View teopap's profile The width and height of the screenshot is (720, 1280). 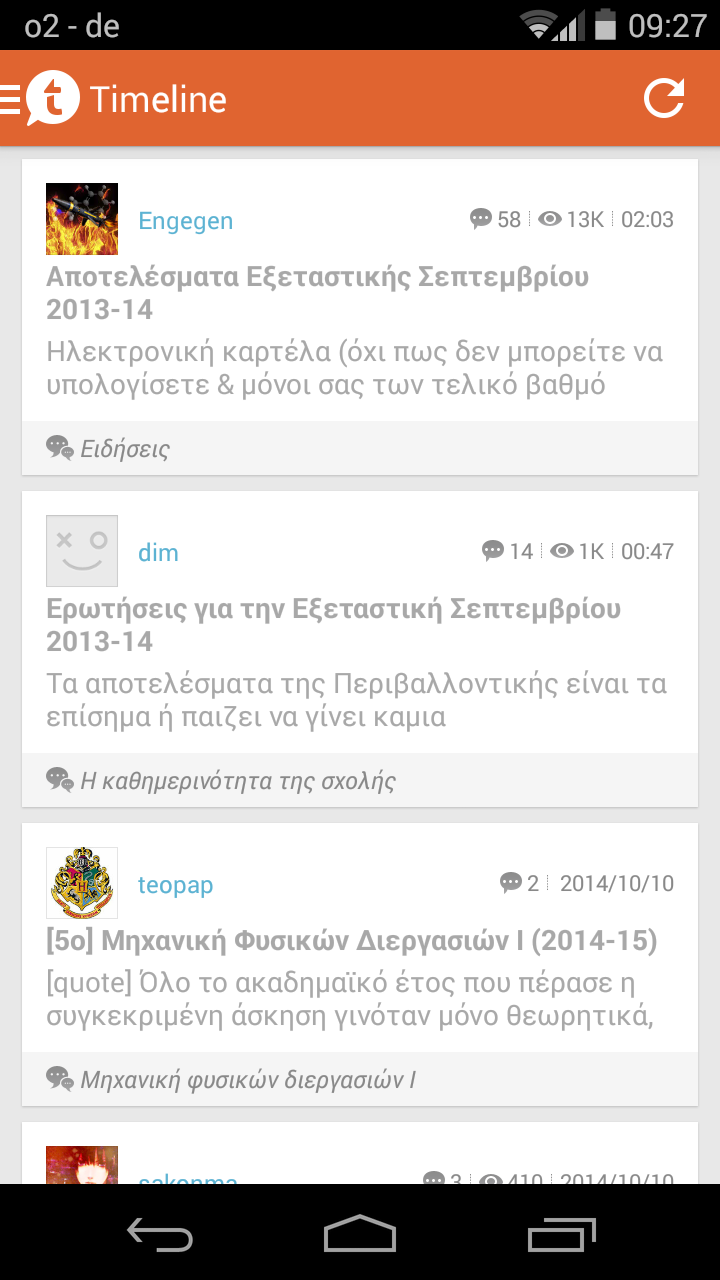(x=175, y=885)
